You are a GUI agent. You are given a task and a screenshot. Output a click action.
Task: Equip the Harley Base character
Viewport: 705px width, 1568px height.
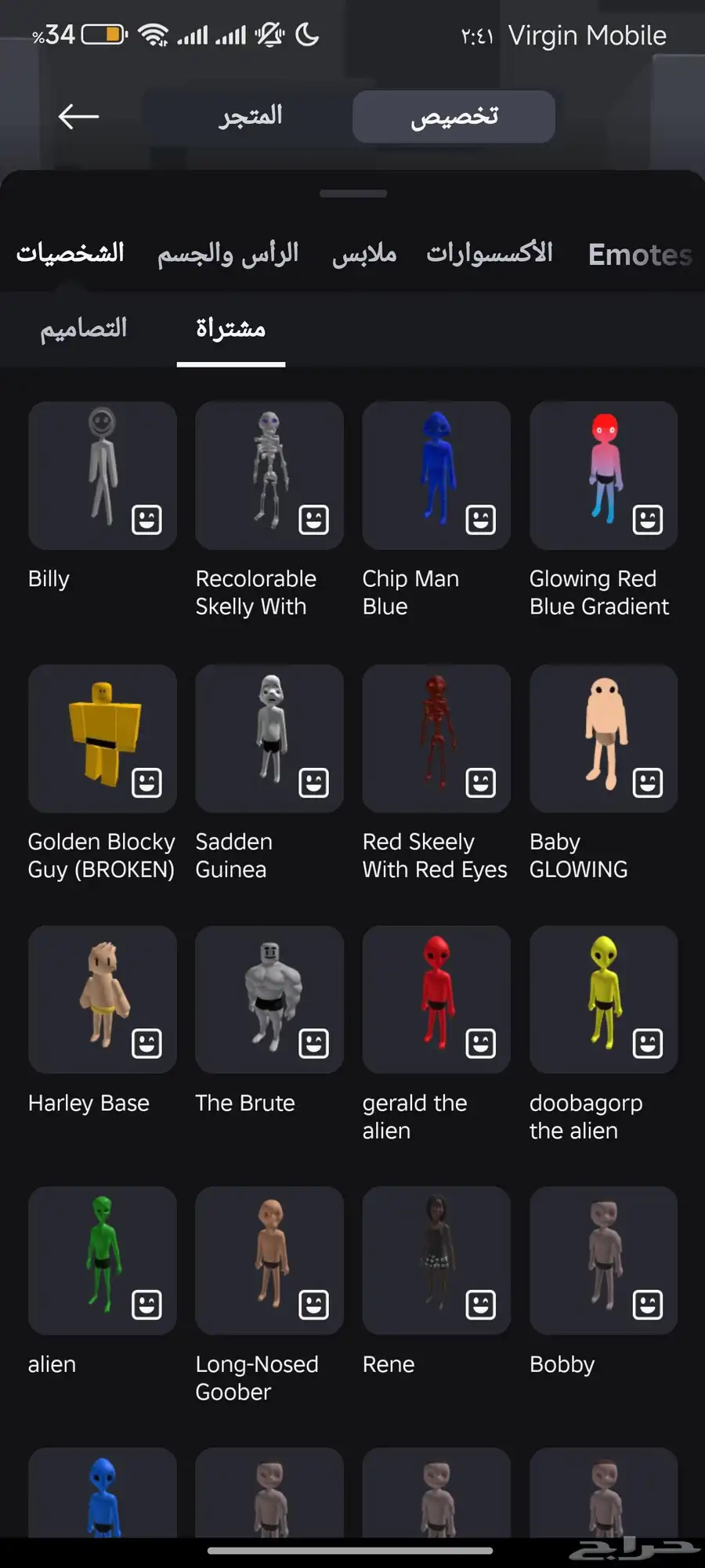(103, 999)
